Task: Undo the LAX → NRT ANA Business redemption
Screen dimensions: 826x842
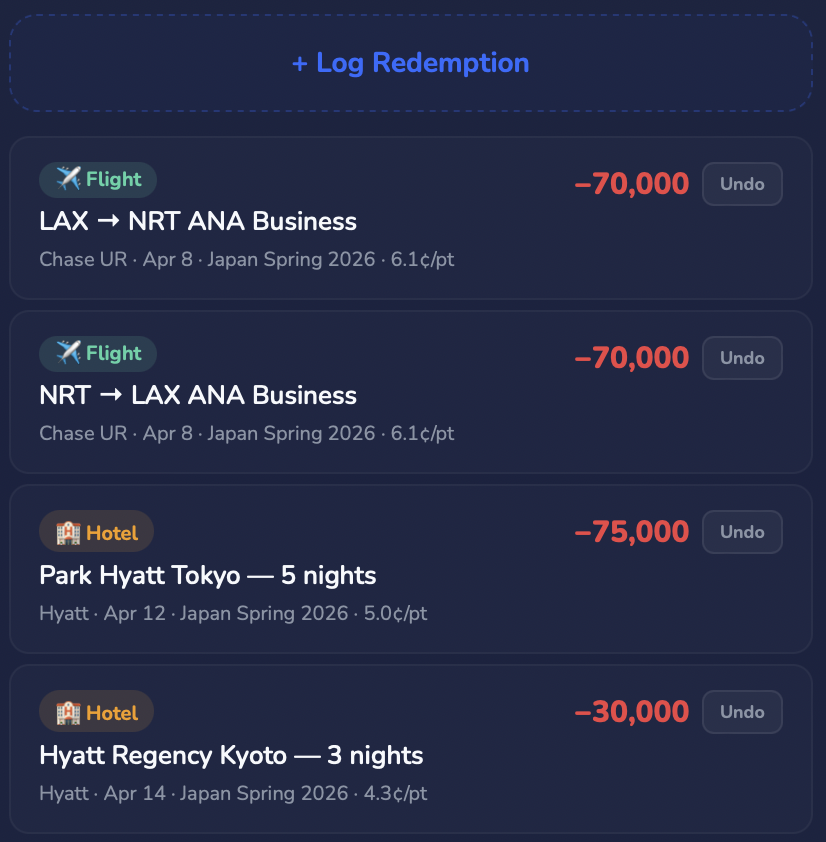Action: tap(742, 184)
